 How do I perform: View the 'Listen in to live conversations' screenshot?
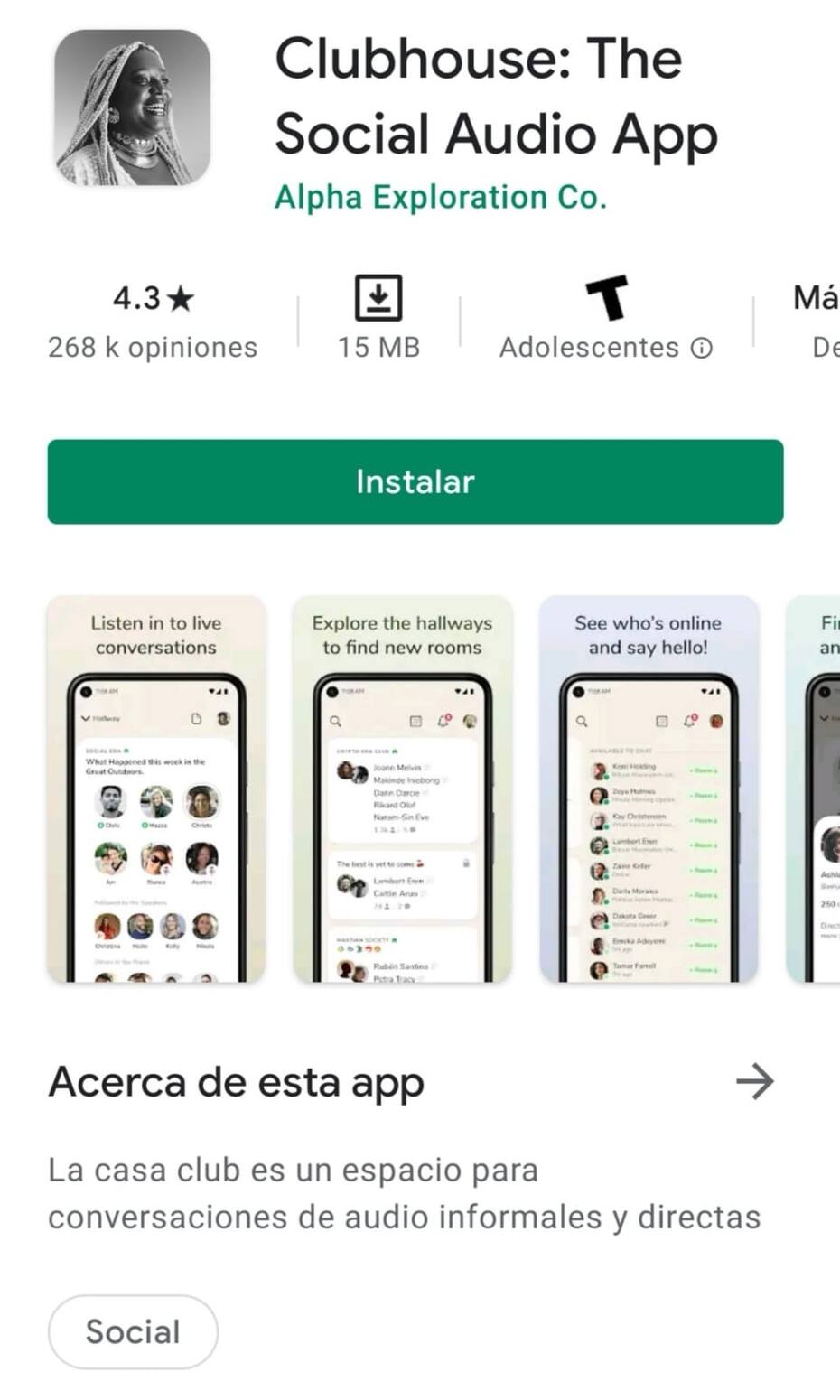click(156, 789)
